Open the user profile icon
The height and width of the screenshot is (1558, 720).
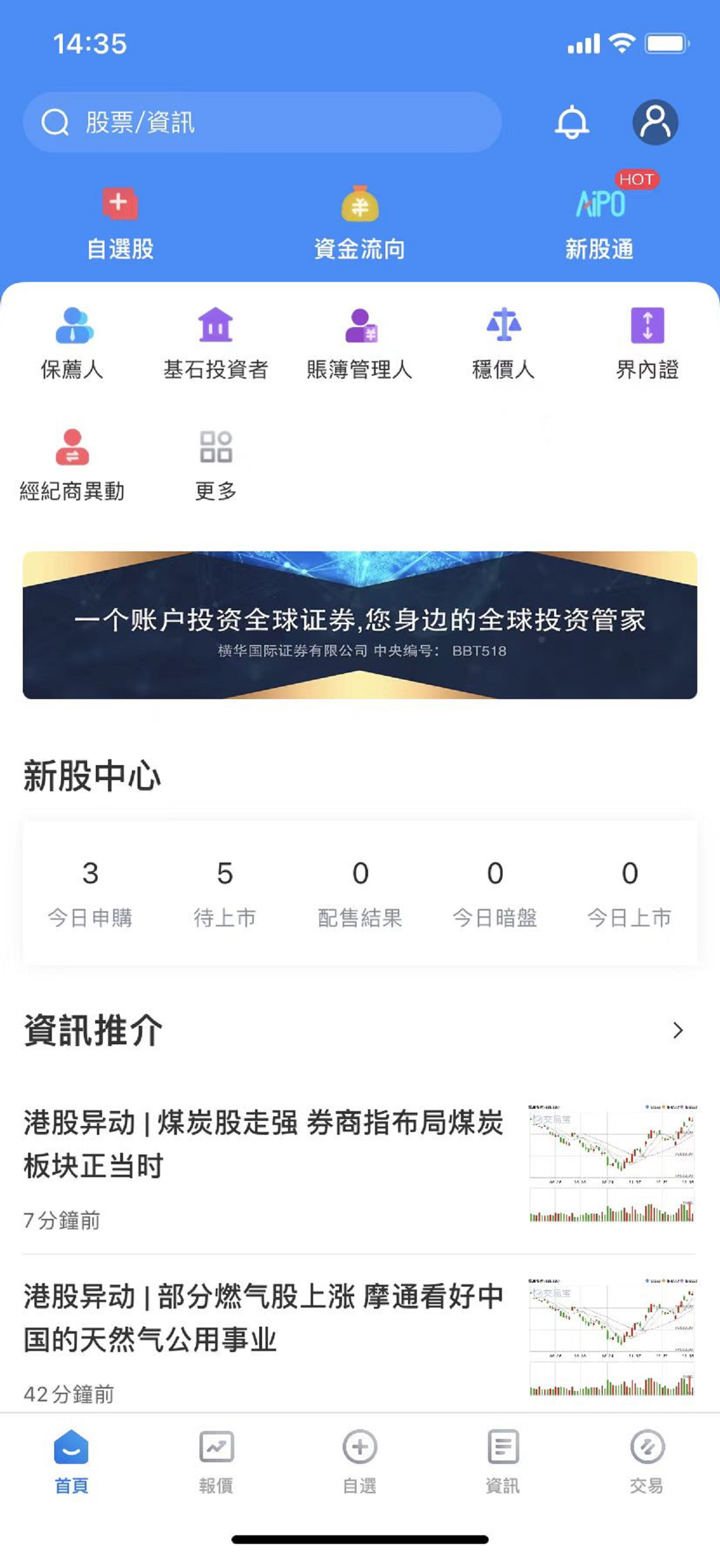pyautogui.click(x=655, y=123)
